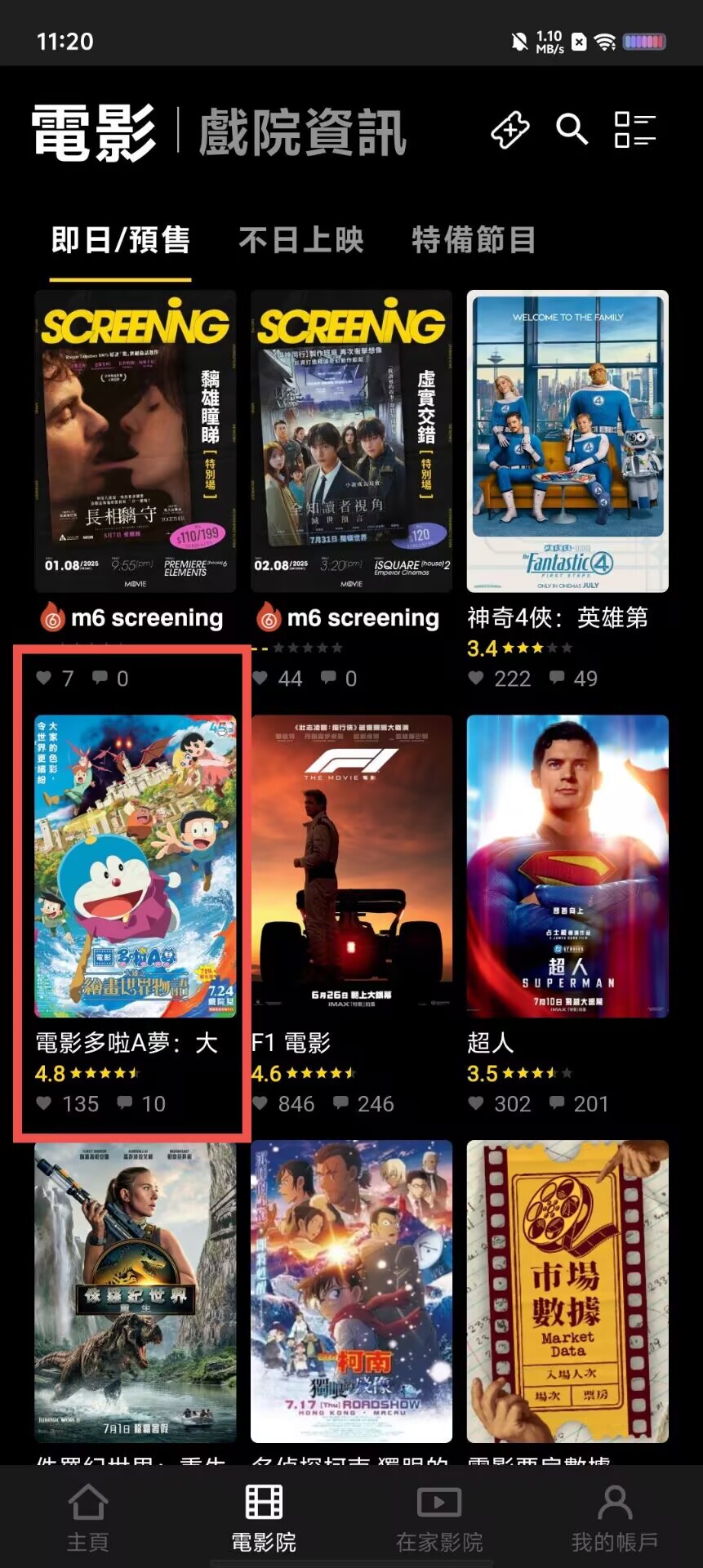703x1568 pixels.
Task: Open 侏羅紀世界 movie poster
Action: point(136,1290)
